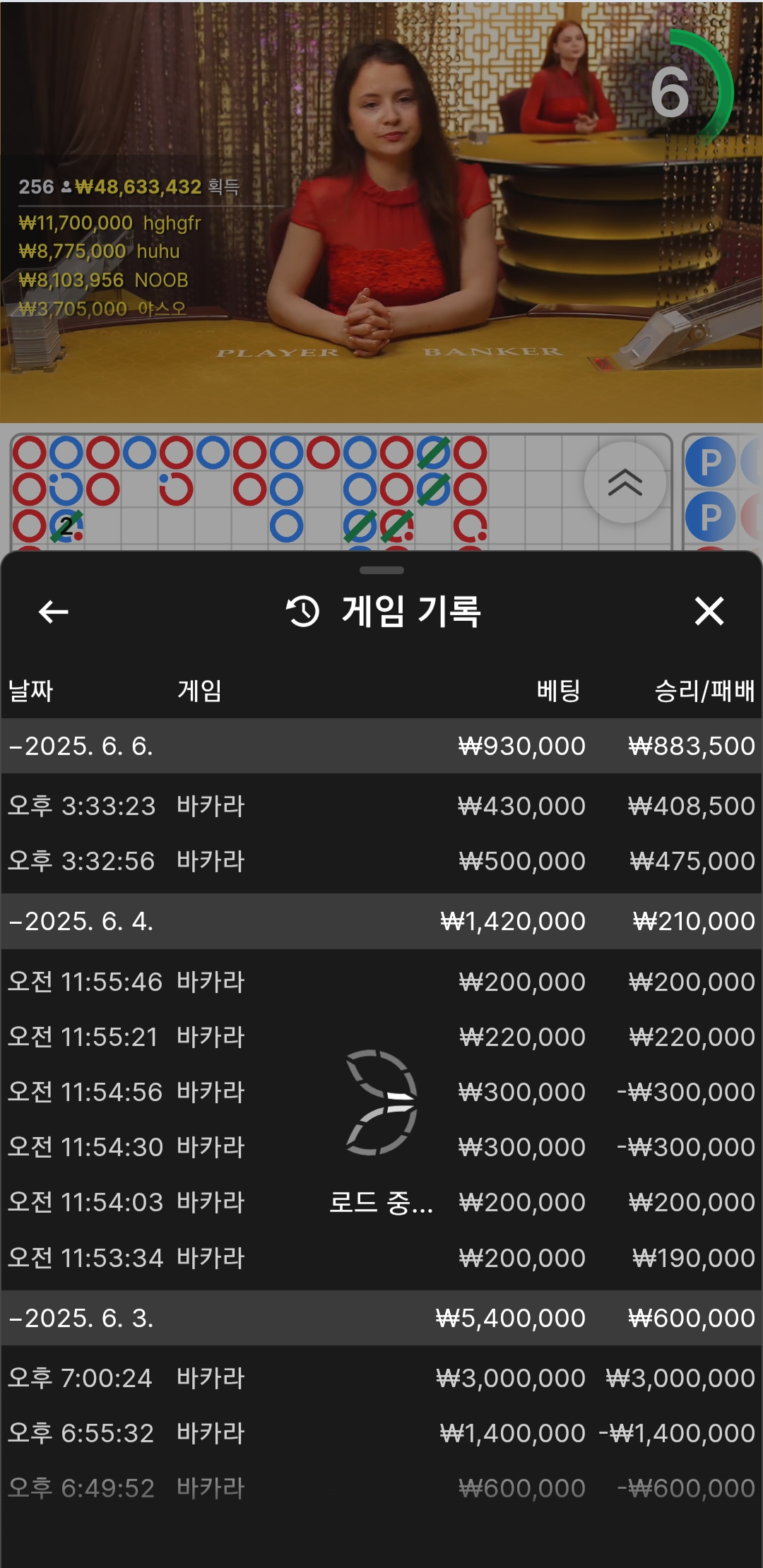
Task: Collapse the 2025. 6. 6. date group
Action: (x=381, y=746)
